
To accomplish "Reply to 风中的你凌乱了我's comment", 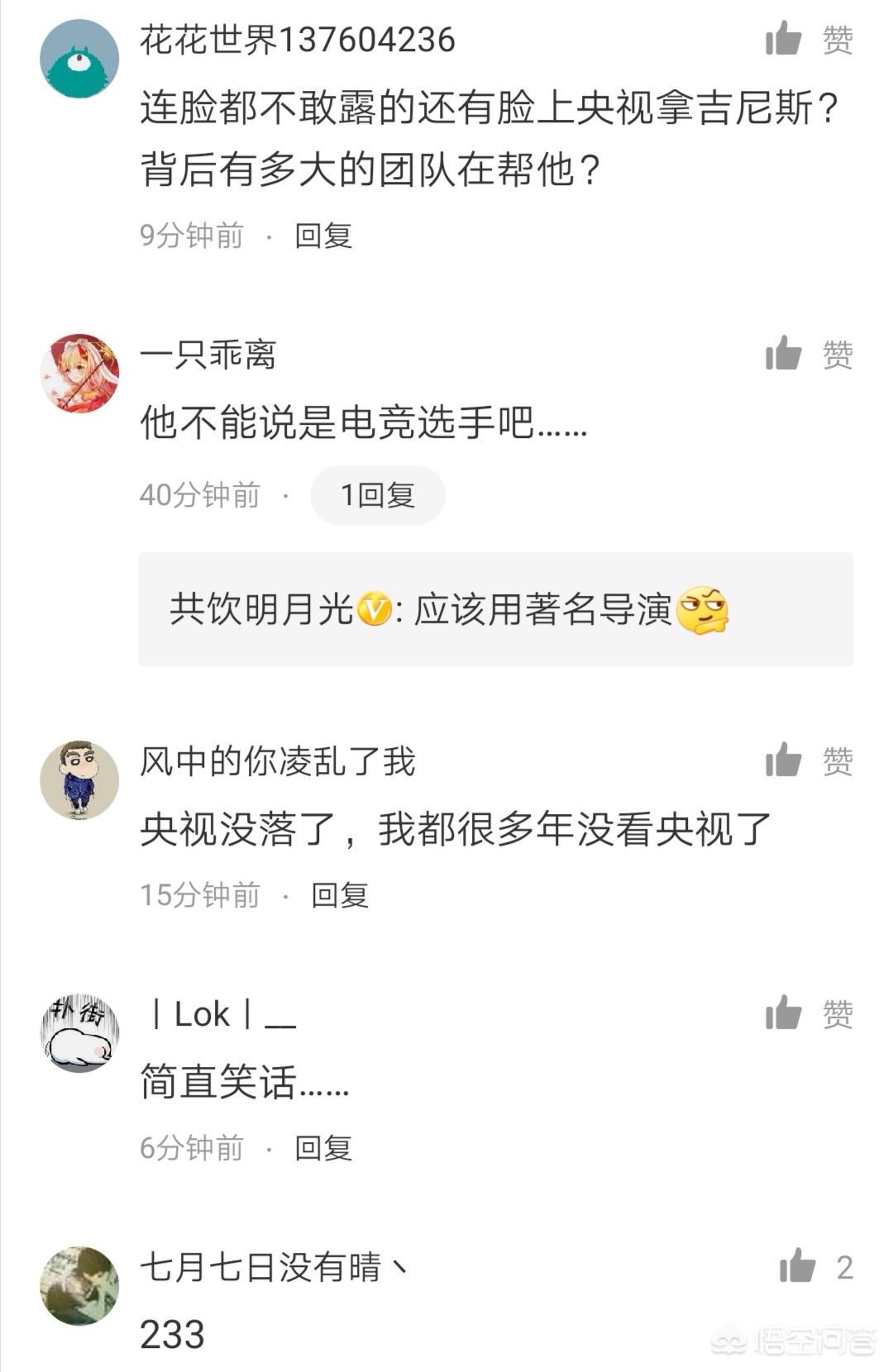I will point(339,895).
